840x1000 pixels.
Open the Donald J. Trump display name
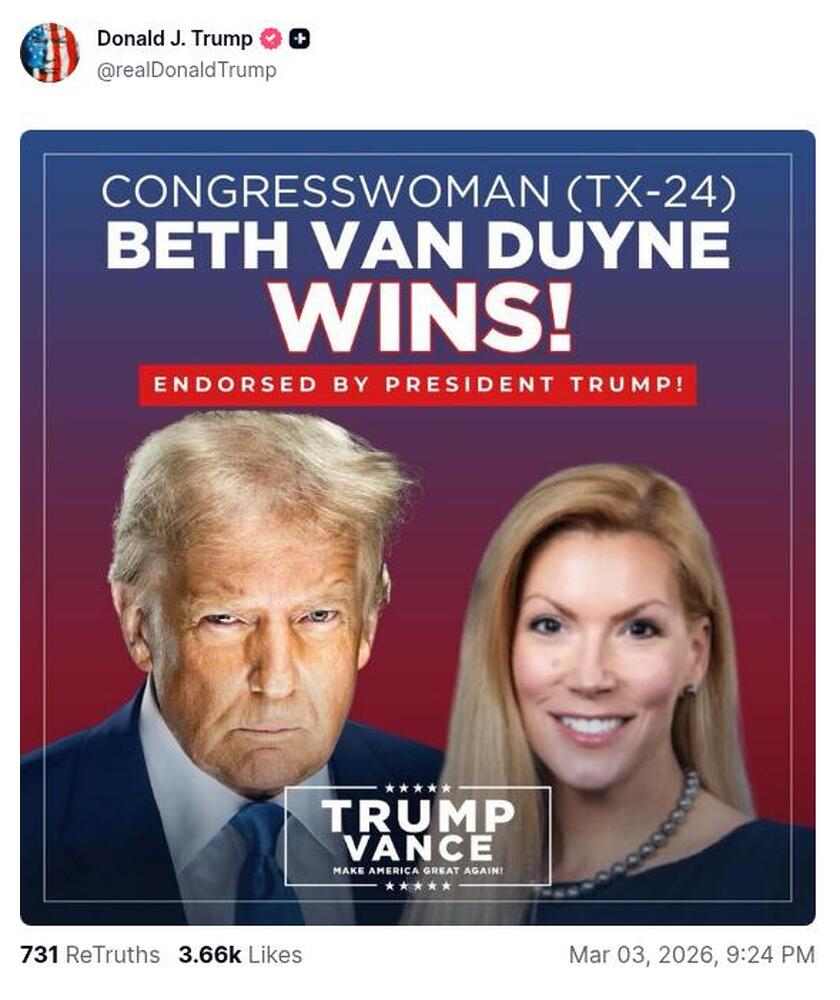pos(174,39)
